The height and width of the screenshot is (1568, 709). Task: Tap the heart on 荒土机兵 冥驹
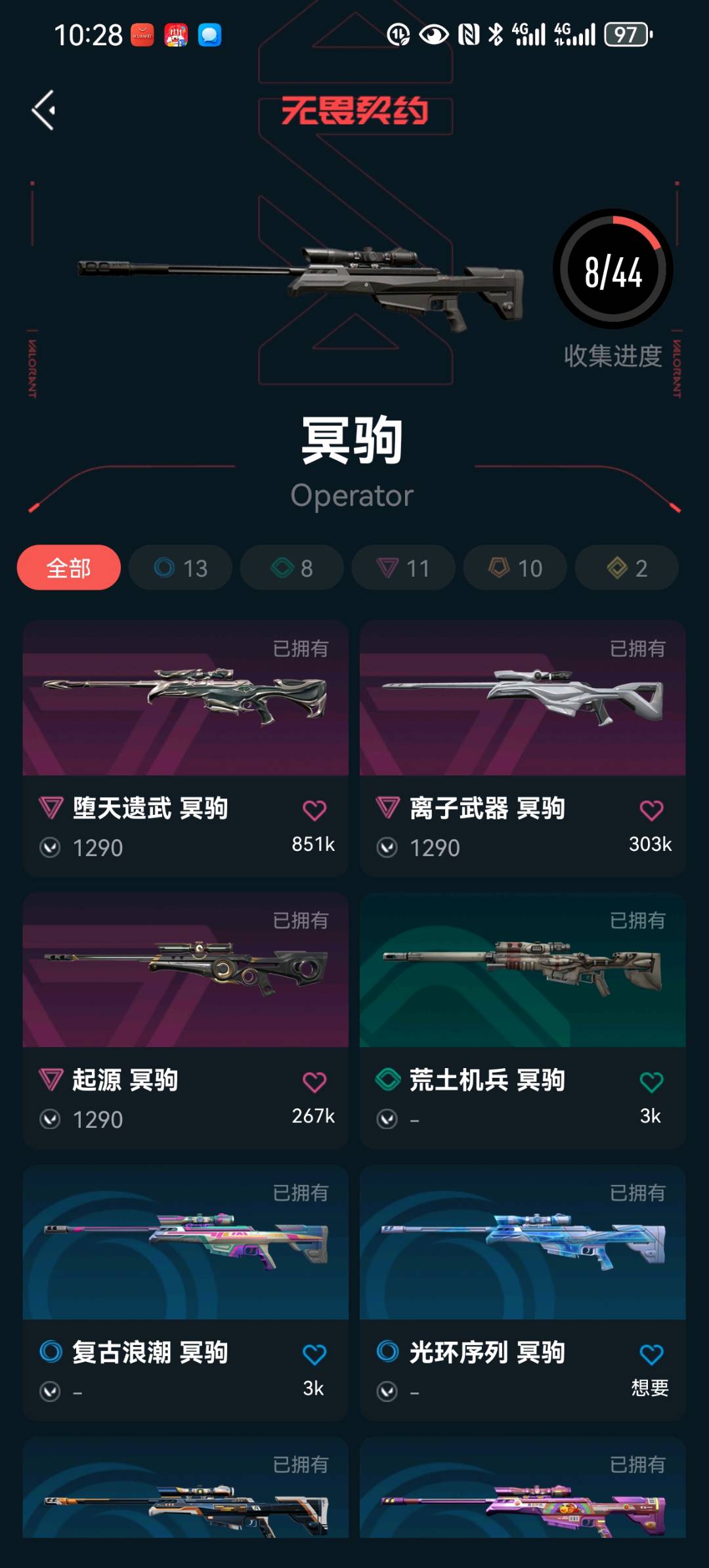click(x=651, y=1083)
